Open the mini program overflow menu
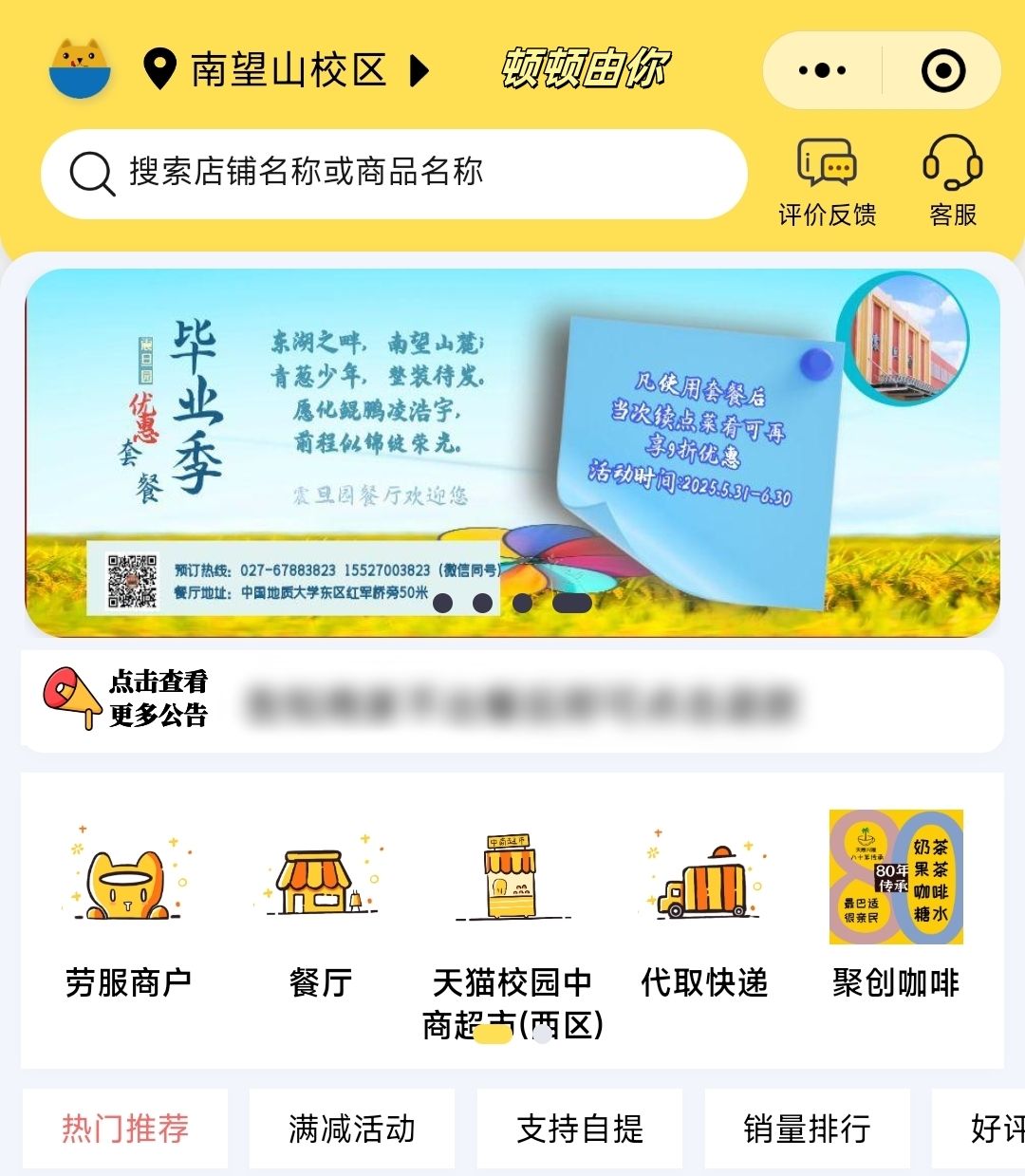 822,70
